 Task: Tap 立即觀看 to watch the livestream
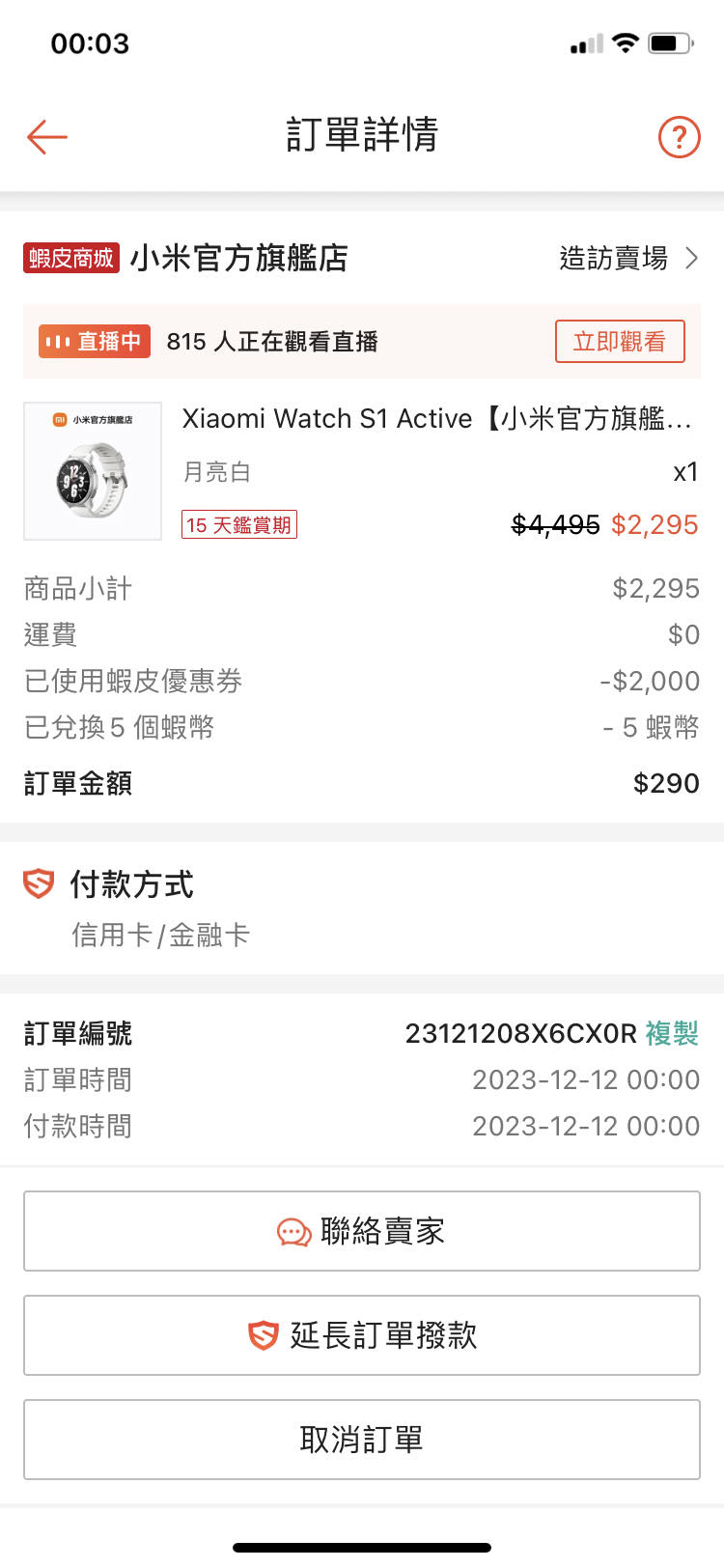[x=620, y=342]
